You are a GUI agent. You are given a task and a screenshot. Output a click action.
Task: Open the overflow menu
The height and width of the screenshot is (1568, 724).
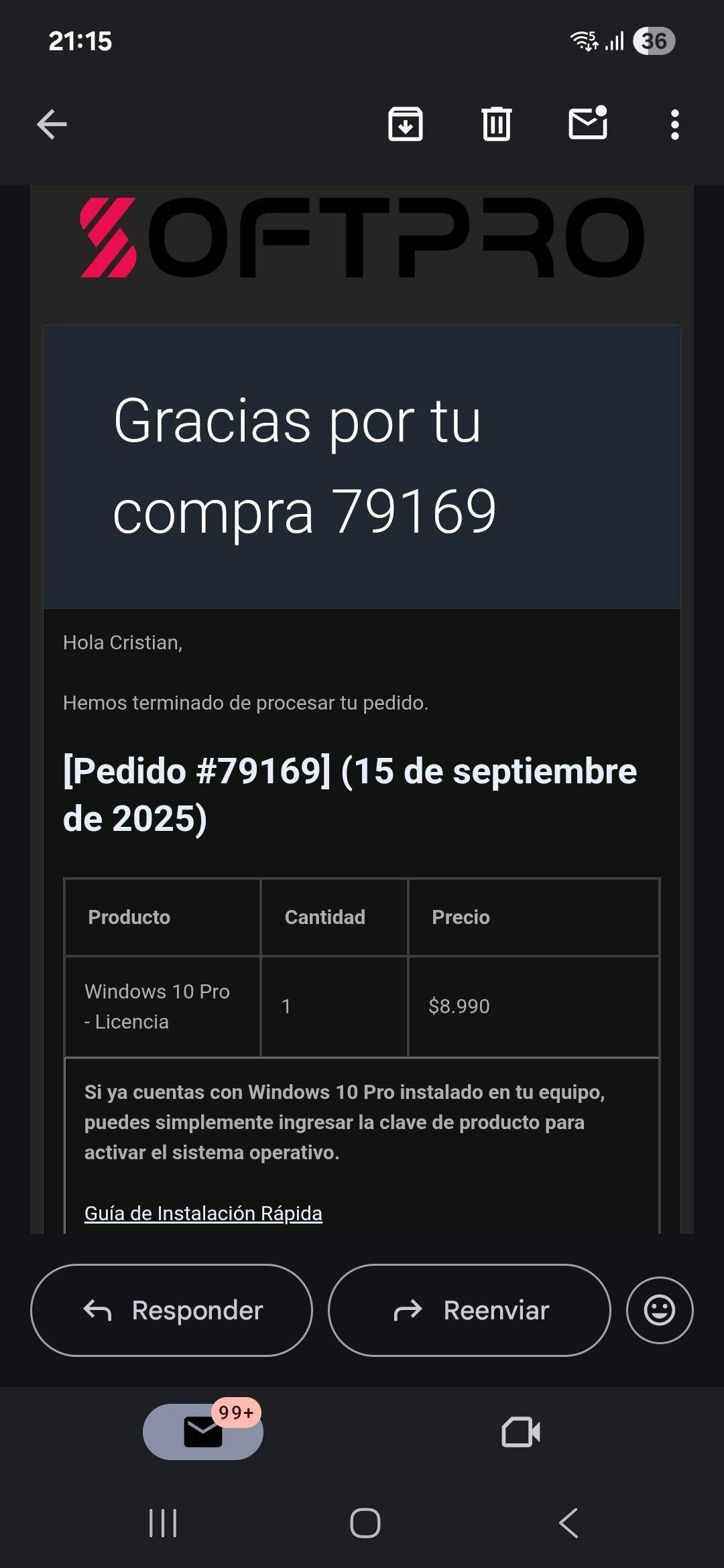pyautogui.click(x=674, y=125)
